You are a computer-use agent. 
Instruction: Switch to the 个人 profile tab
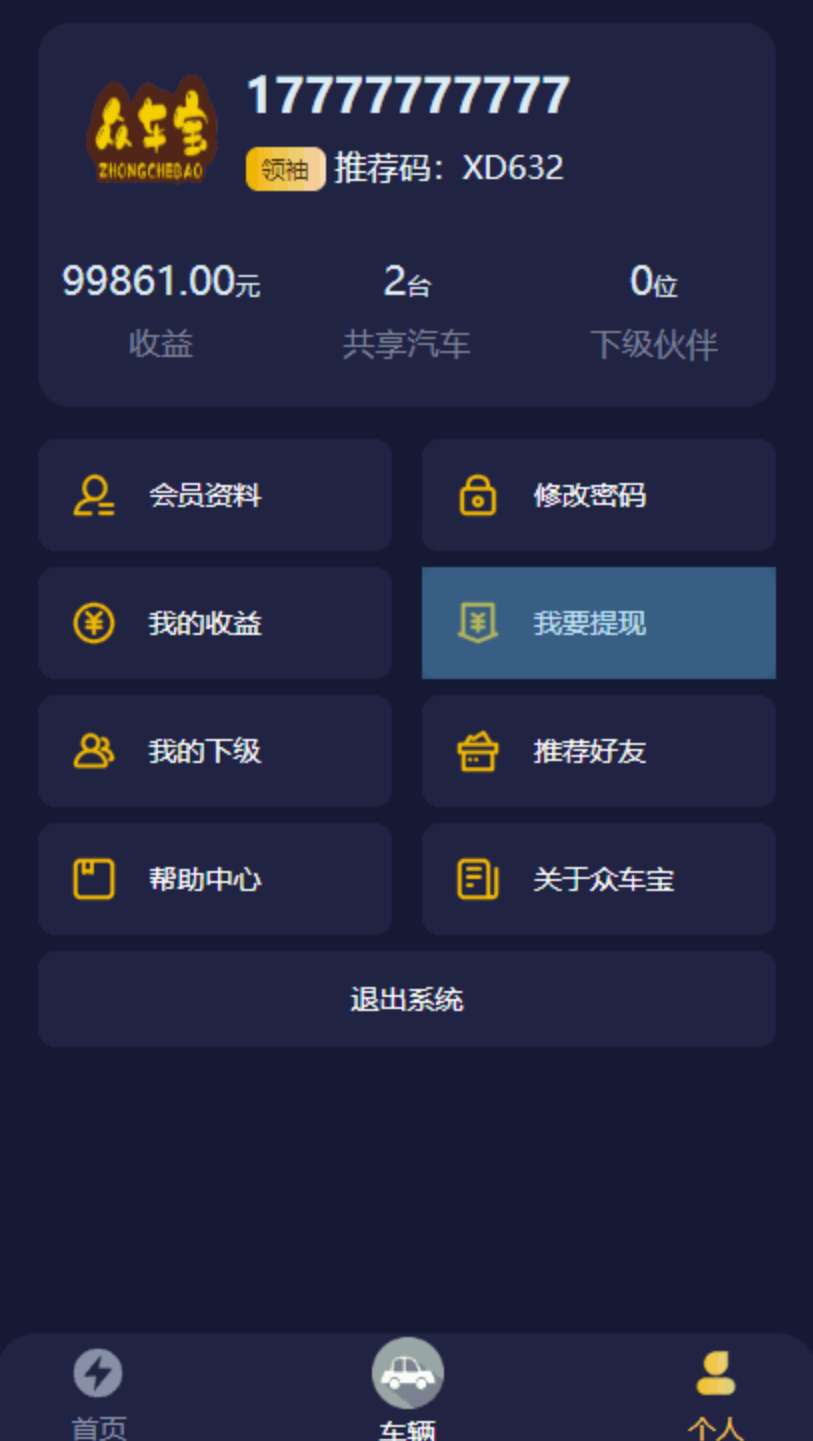click(x=715, y=1392)
